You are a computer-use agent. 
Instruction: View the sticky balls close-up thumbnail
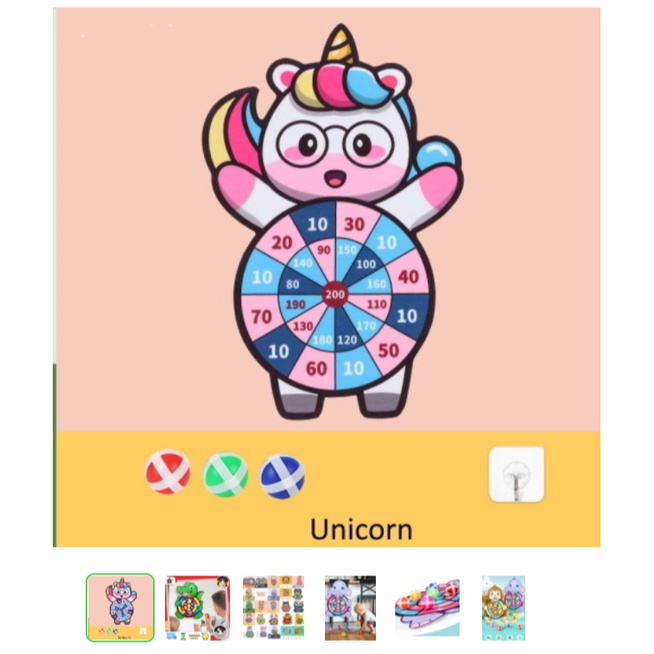click(x=427, y=607)
